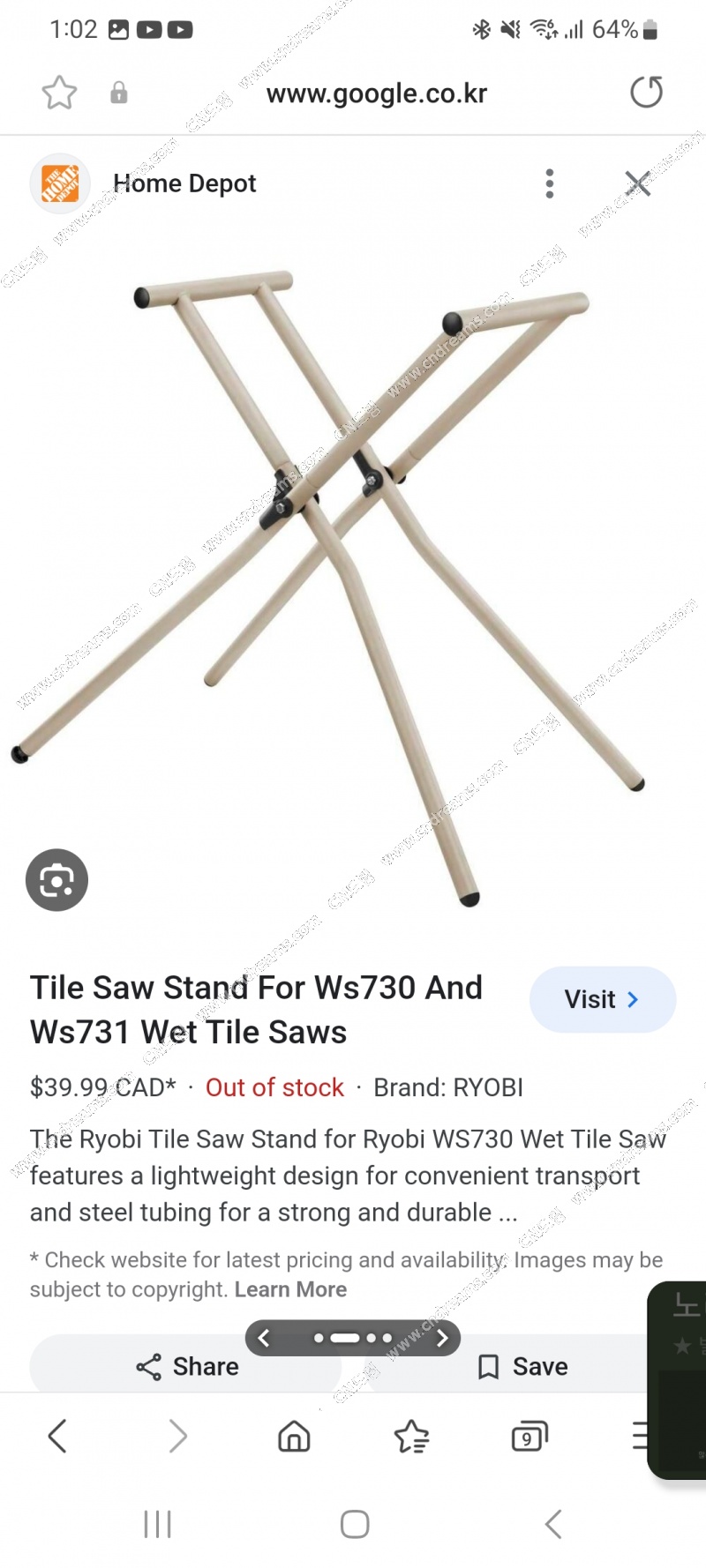
Task: Open the browser home page
Action: point(294,1437)
